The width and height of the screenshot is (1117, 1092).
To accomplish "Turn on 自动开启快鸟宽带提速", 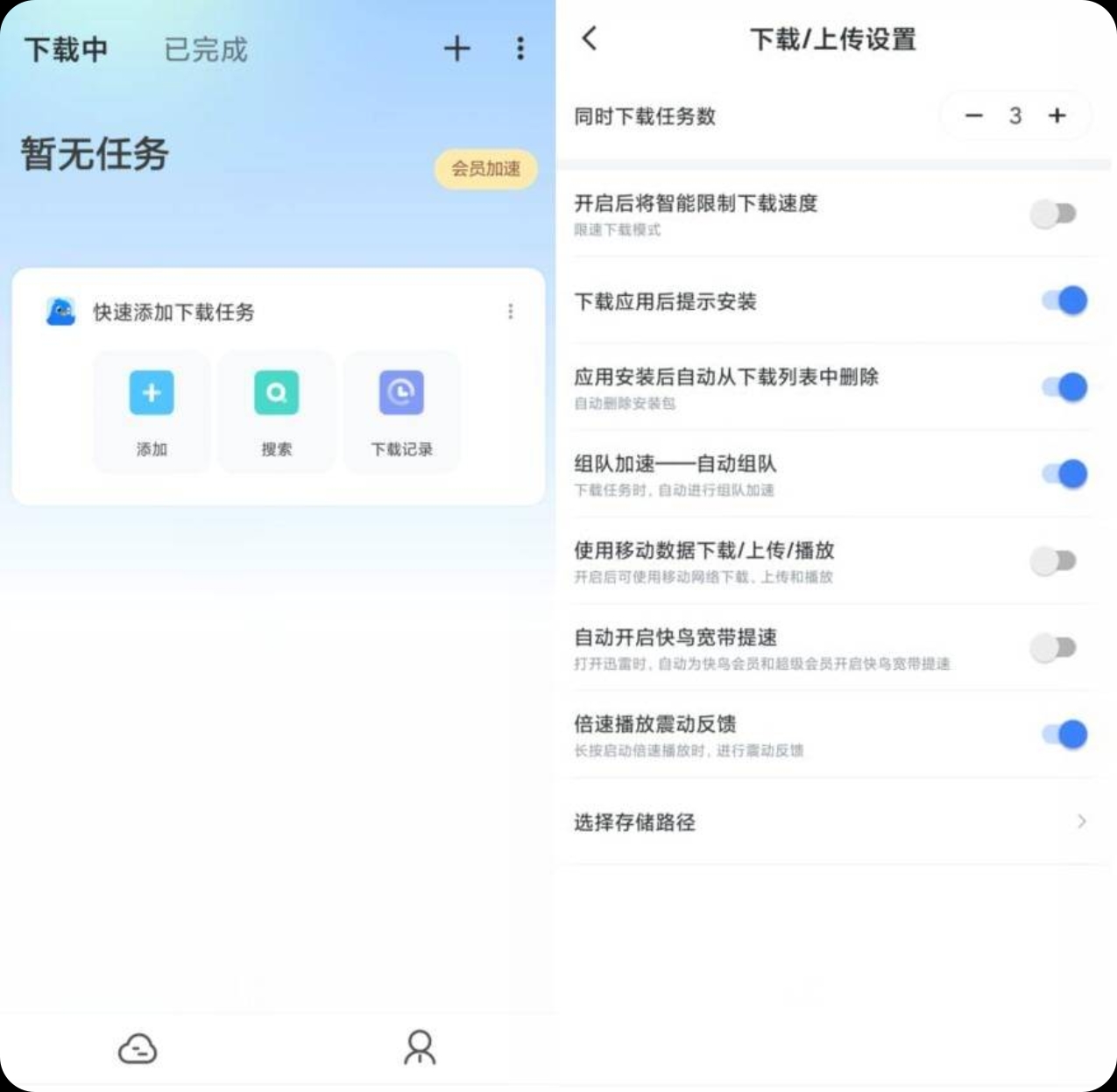I will click(x=1053, y=647).
